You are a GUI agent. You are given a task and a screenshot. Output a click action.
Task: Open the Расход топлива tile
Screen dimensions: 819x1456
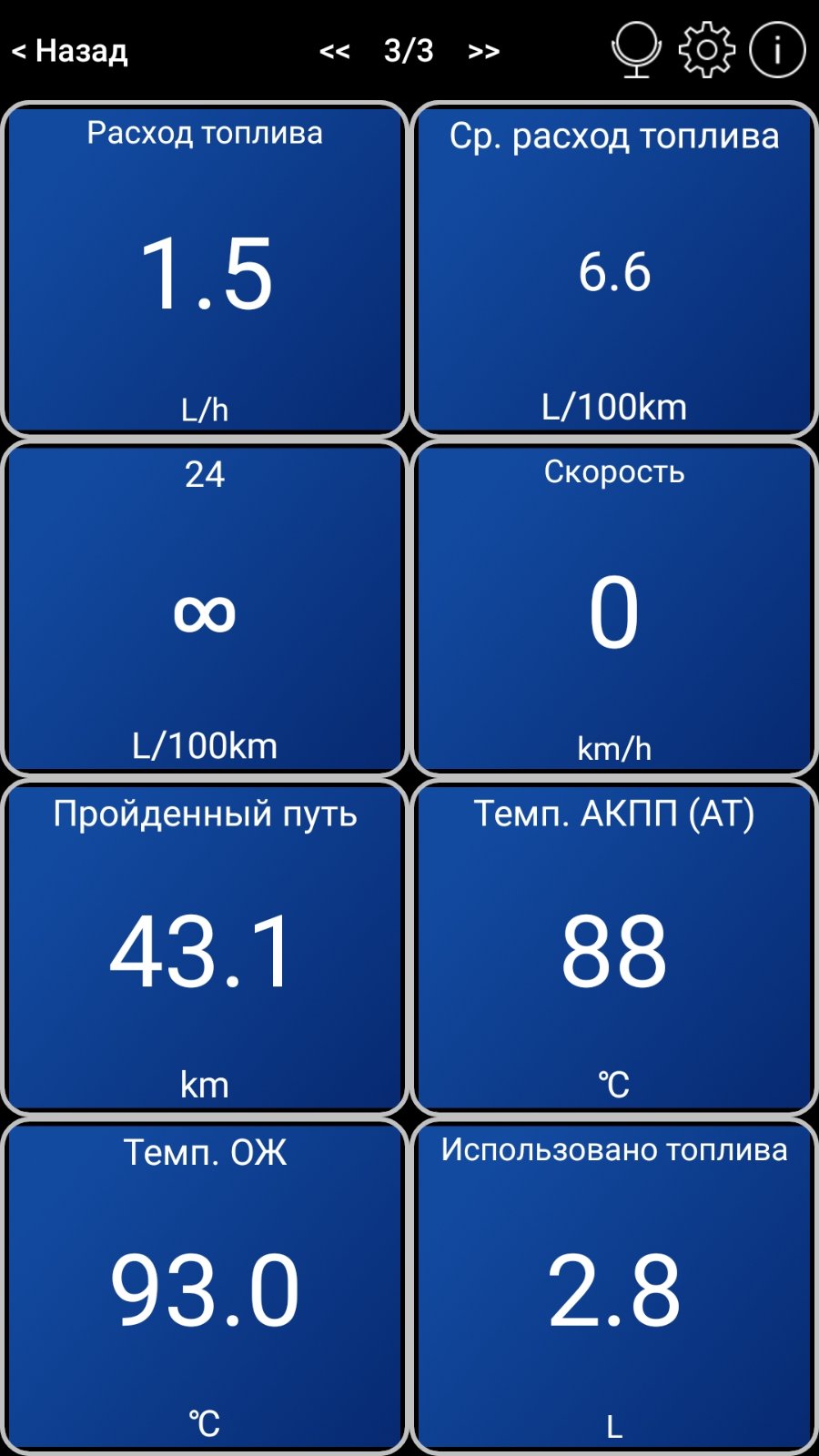coord(205,269)
